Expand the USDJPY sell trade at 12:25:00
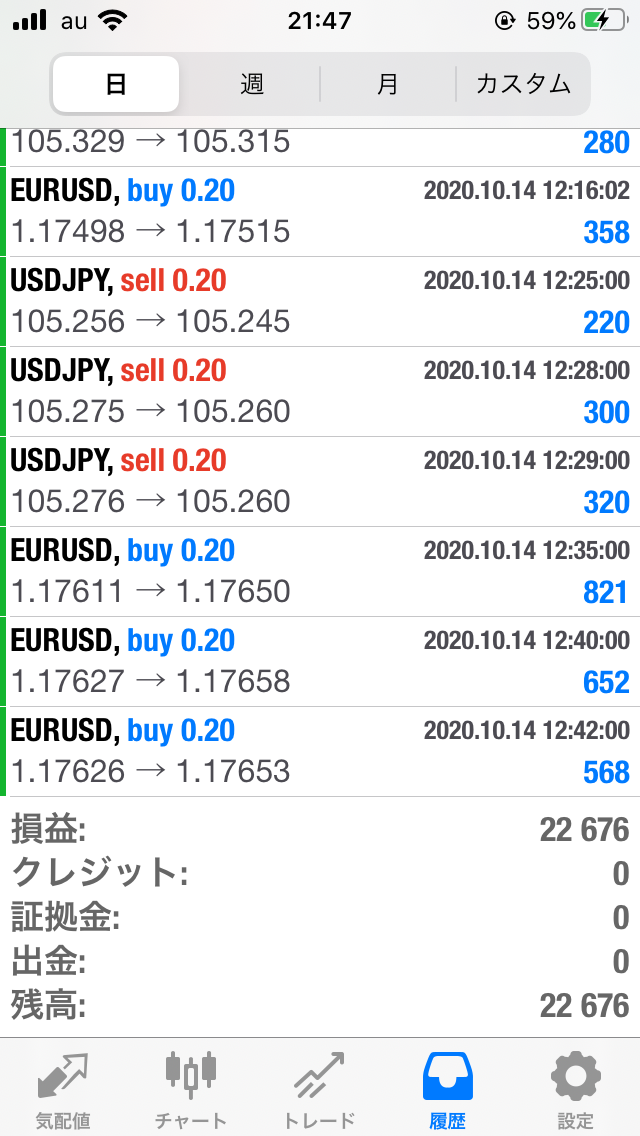This screenshot has width=640, height=1136. click(x=320, y=302)
